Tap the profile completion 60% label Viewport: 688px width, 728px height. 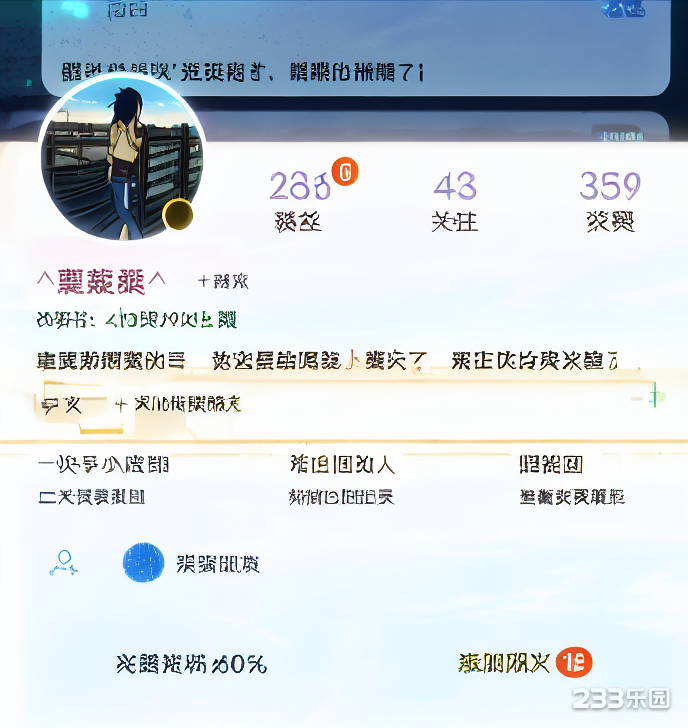point(191,663)
